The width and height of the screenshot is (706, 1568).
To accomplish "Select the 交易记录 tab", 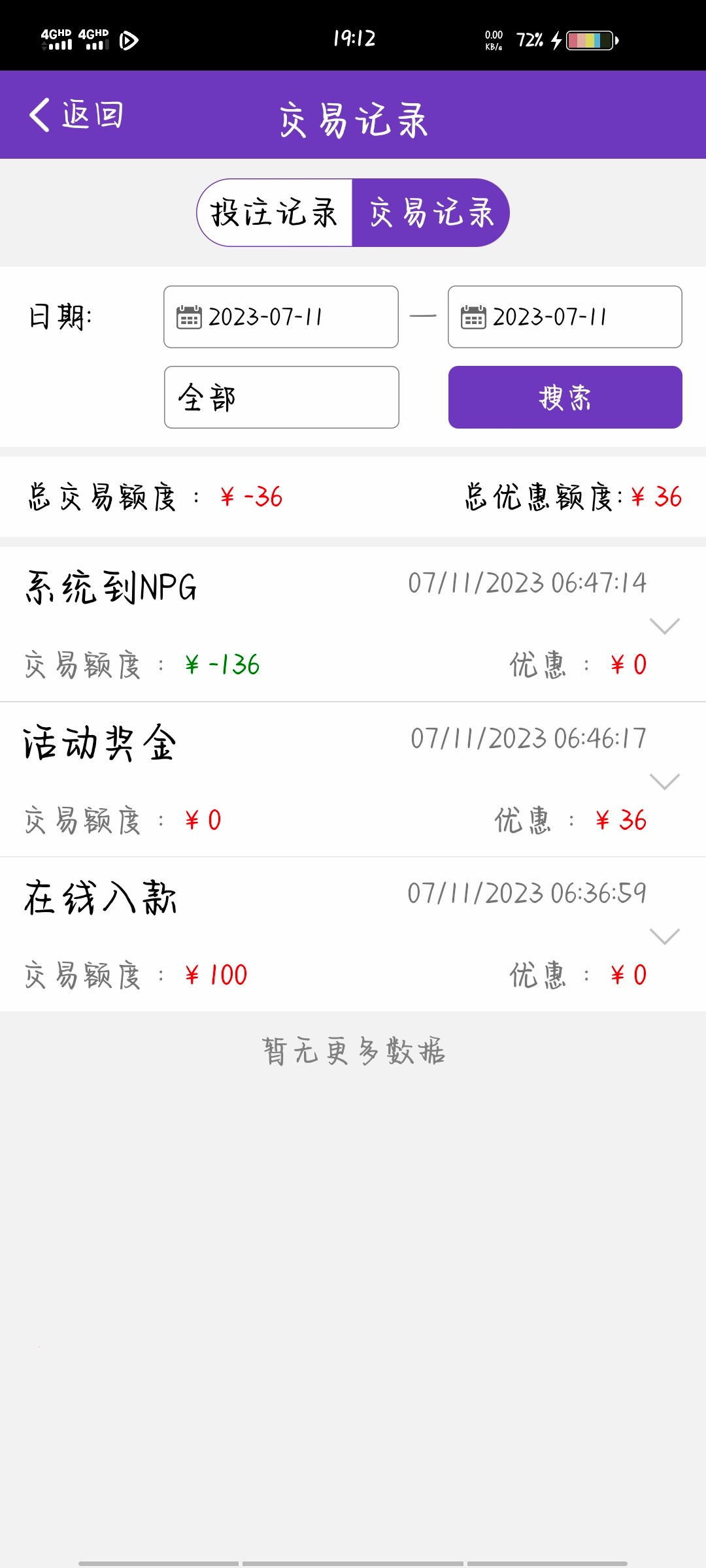I will (431, 212).
